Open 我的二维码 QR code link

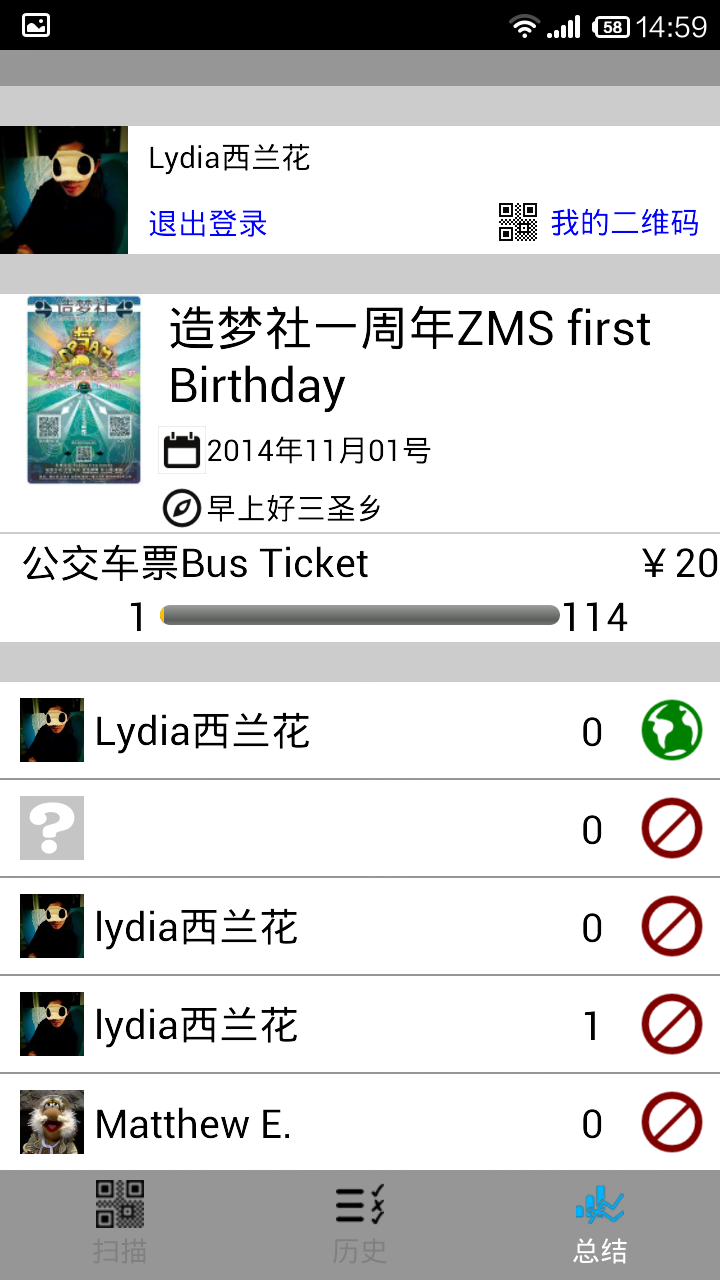(599, 222)
